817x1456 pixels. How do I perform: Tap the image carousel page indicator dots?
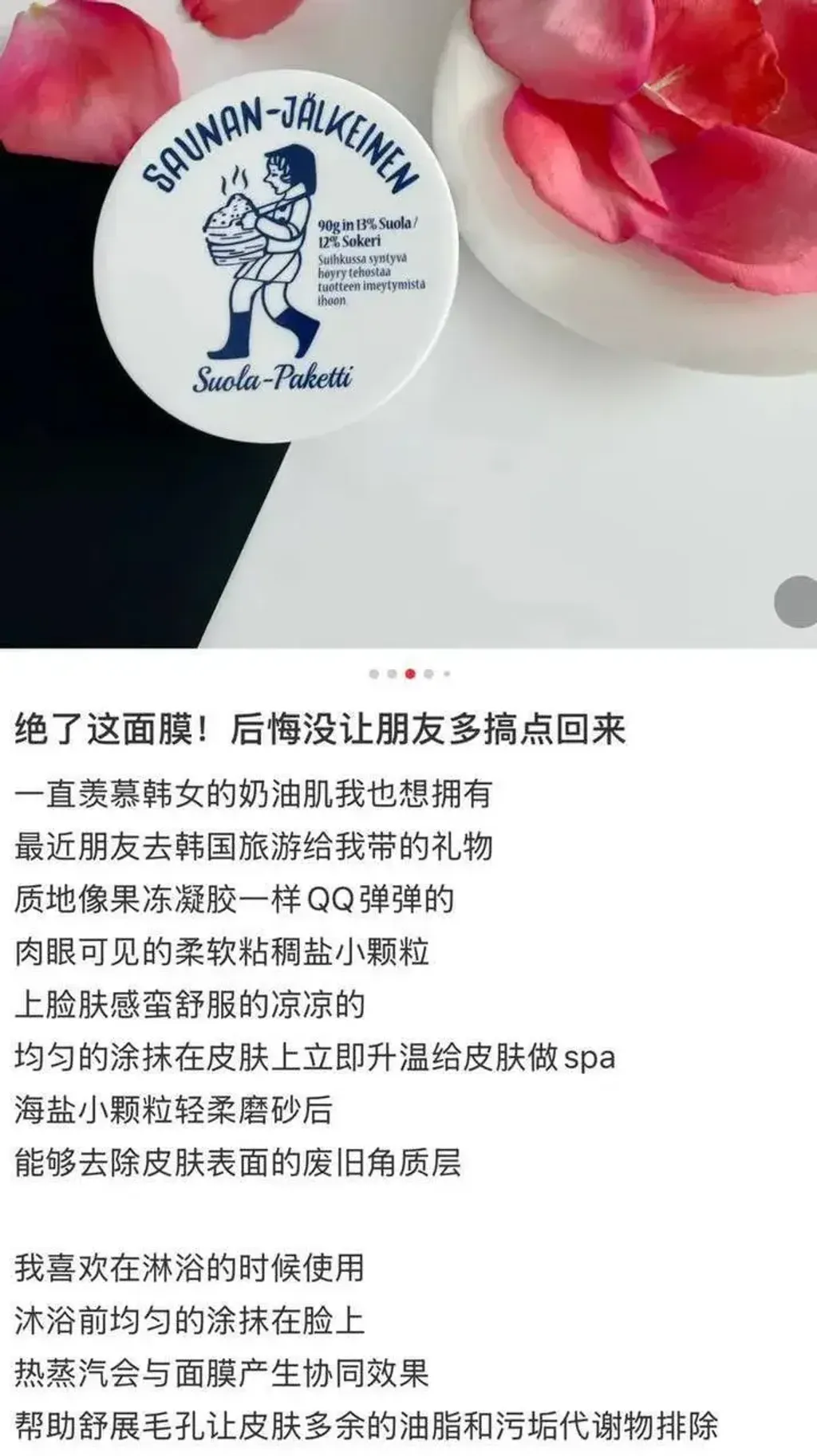point(410,674)
